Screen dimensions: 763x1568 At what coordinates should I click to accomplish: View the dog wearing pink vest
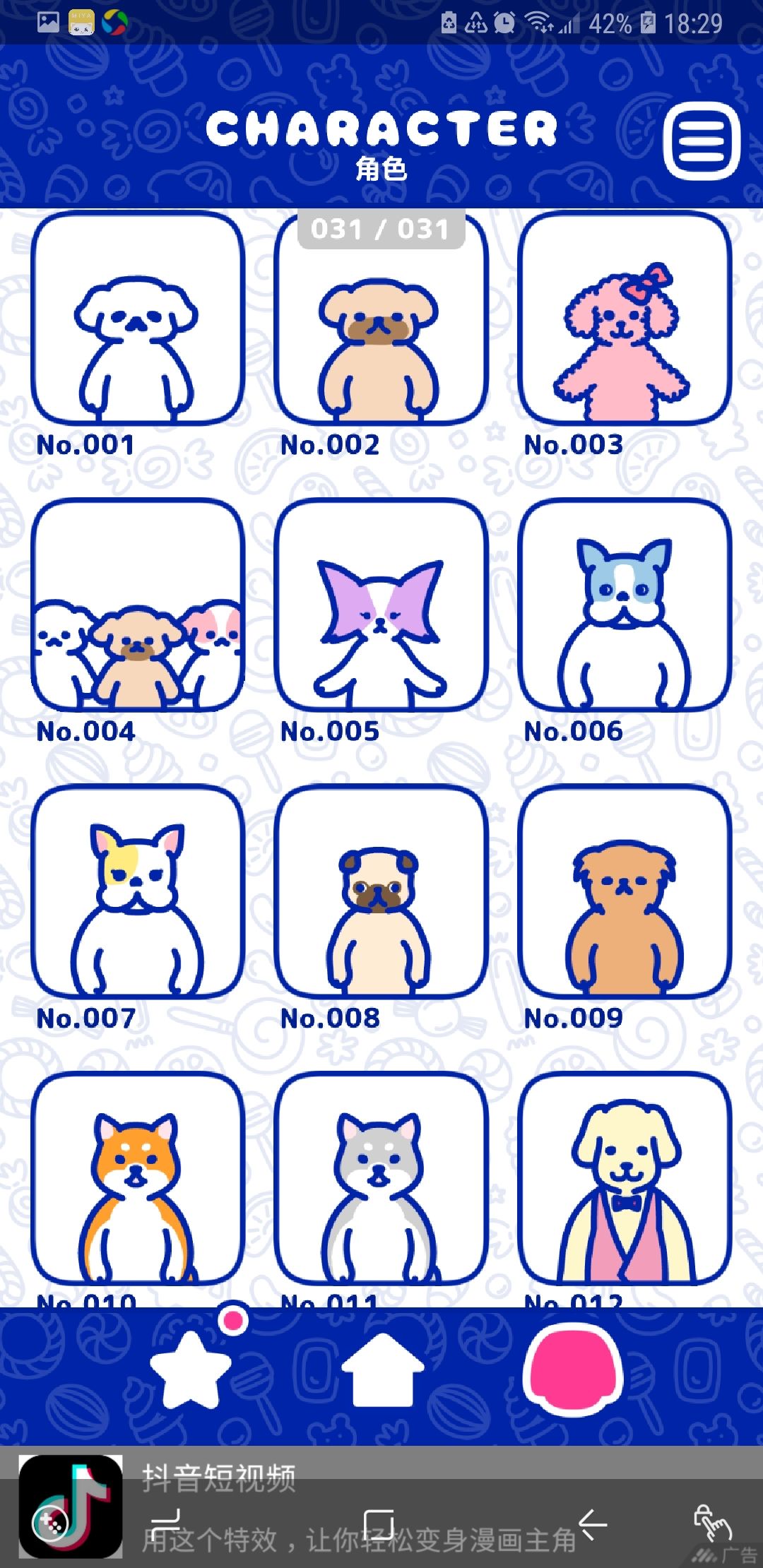[625, 1177]
